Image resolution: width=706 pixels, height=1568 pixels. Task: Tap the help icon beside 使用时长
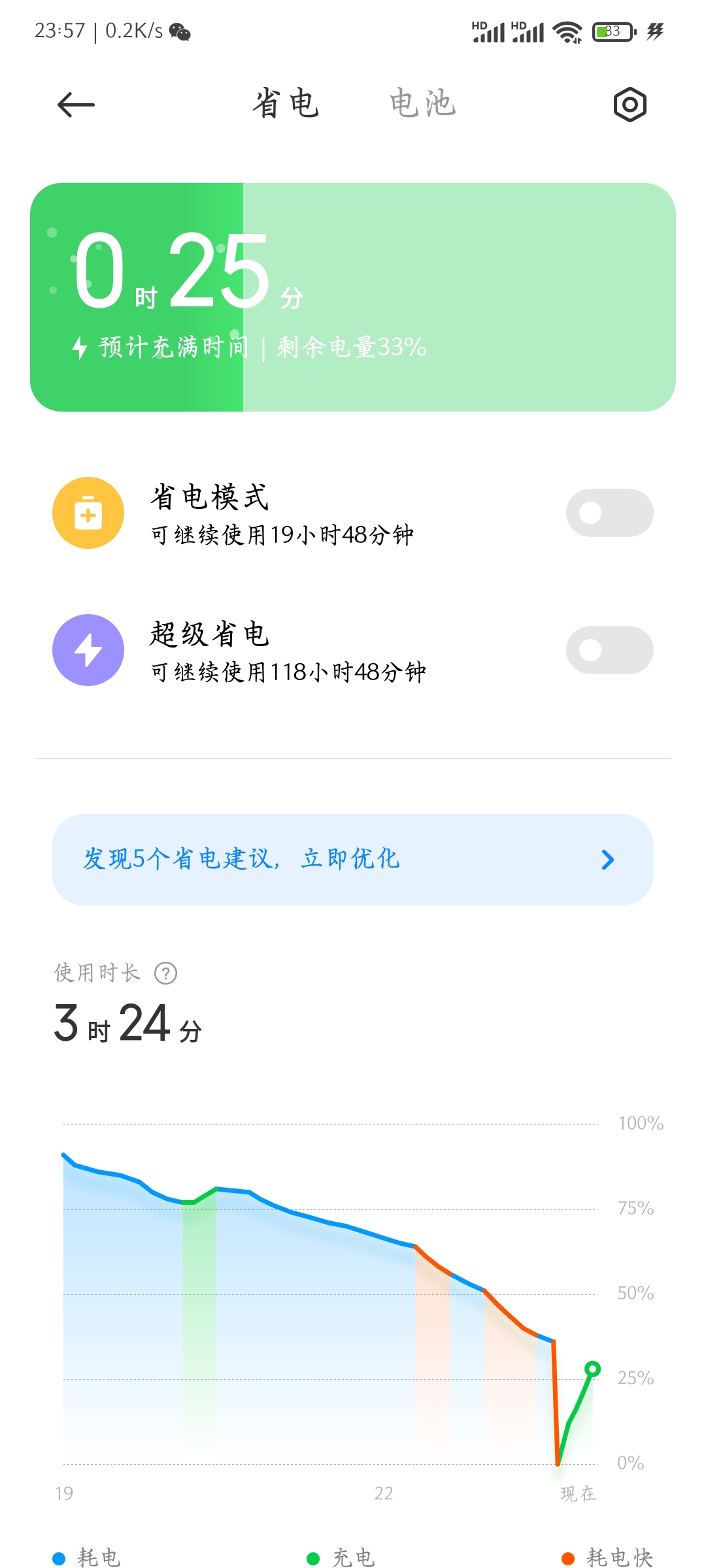165,973
